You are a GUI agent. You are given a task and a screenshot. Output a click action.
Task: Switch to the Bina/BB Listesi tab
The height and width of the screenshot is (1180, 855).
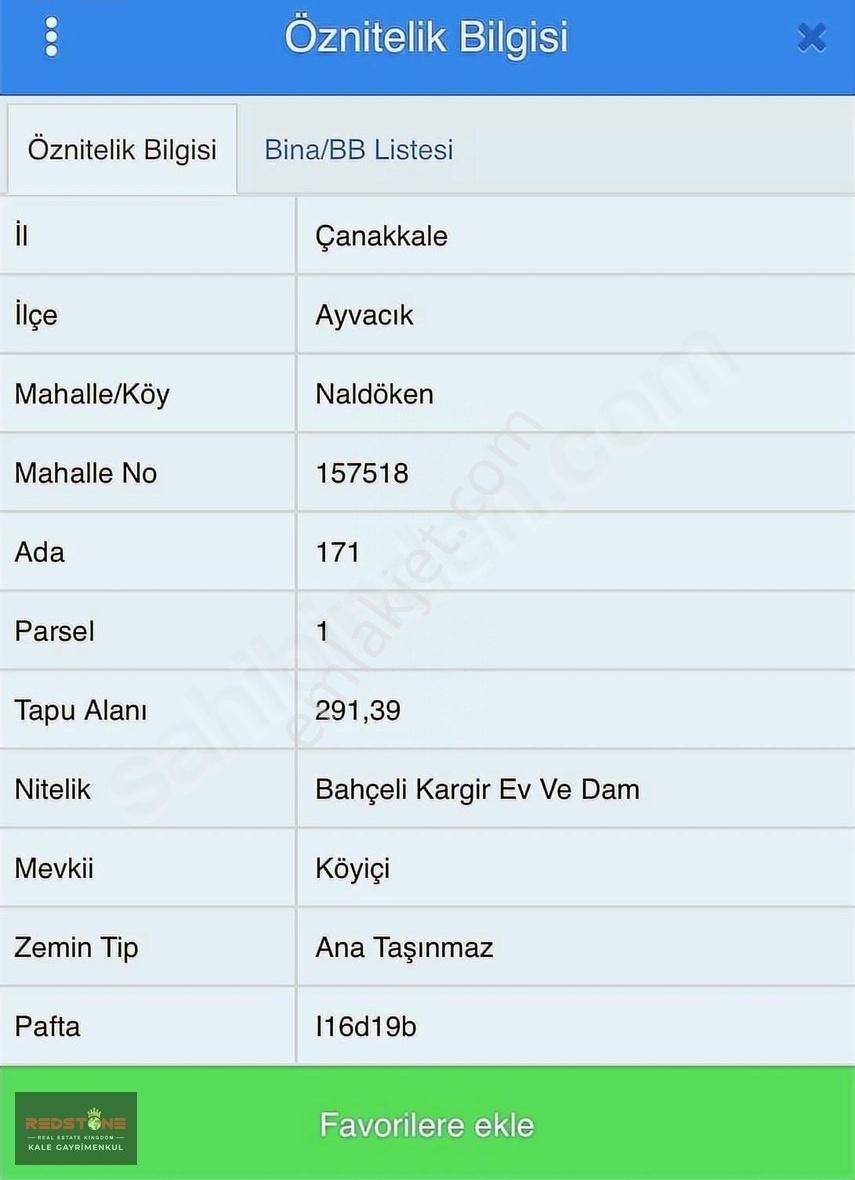coord(358,150)
